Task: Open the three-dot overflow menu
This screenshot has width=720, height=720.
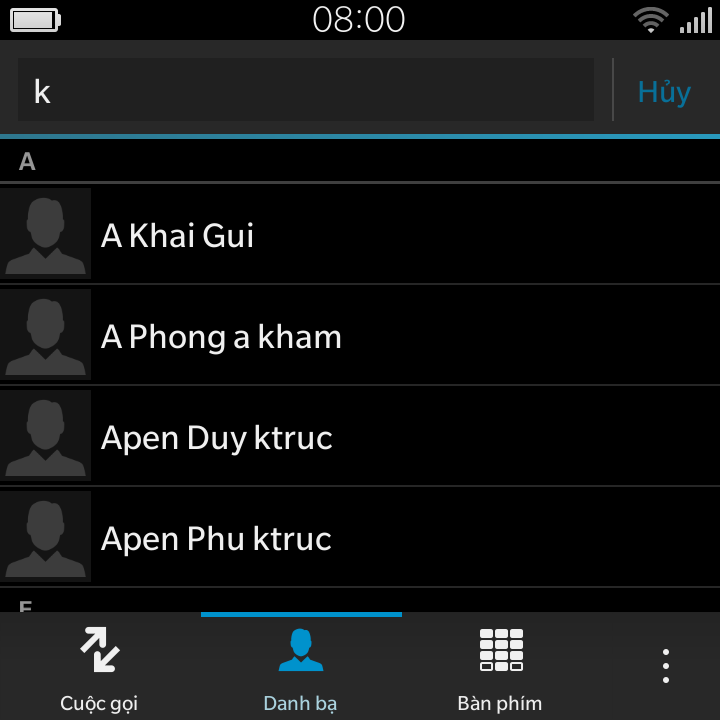Action: pyautogui.click(x=665, y=666)
